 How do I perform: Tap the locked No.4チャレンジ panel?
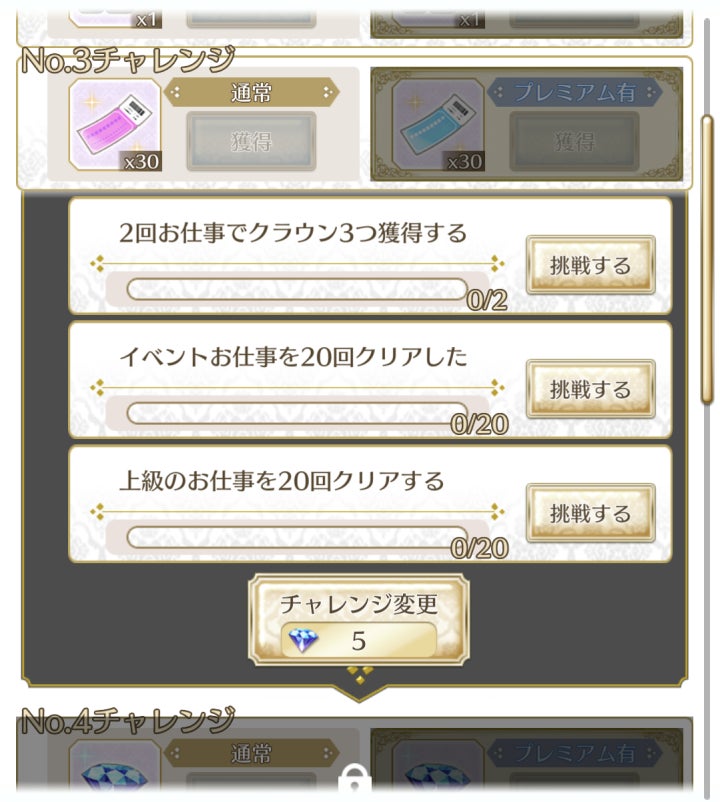(354, 754)
